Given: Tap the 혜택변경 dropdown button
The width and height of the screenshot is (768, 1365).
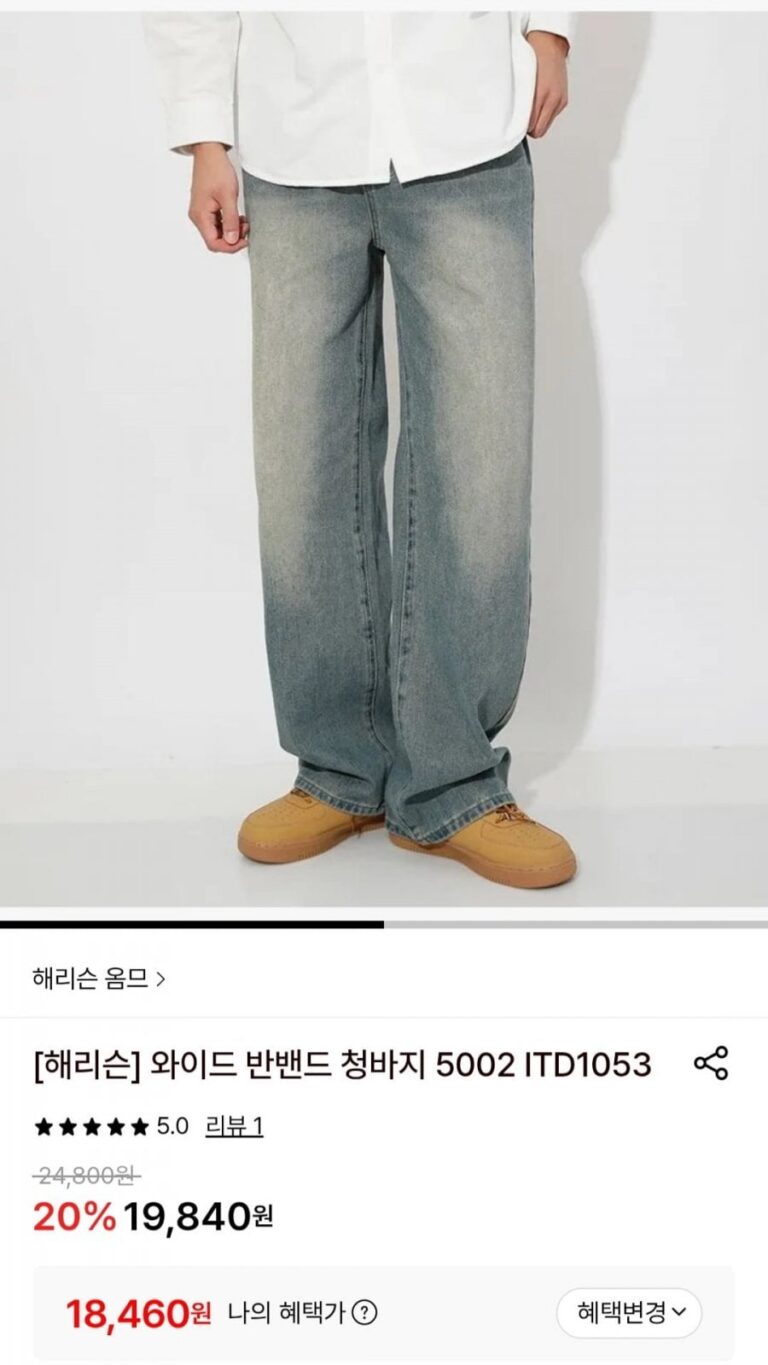Looking at the screenshot, I should click(x=629, y=1313).
